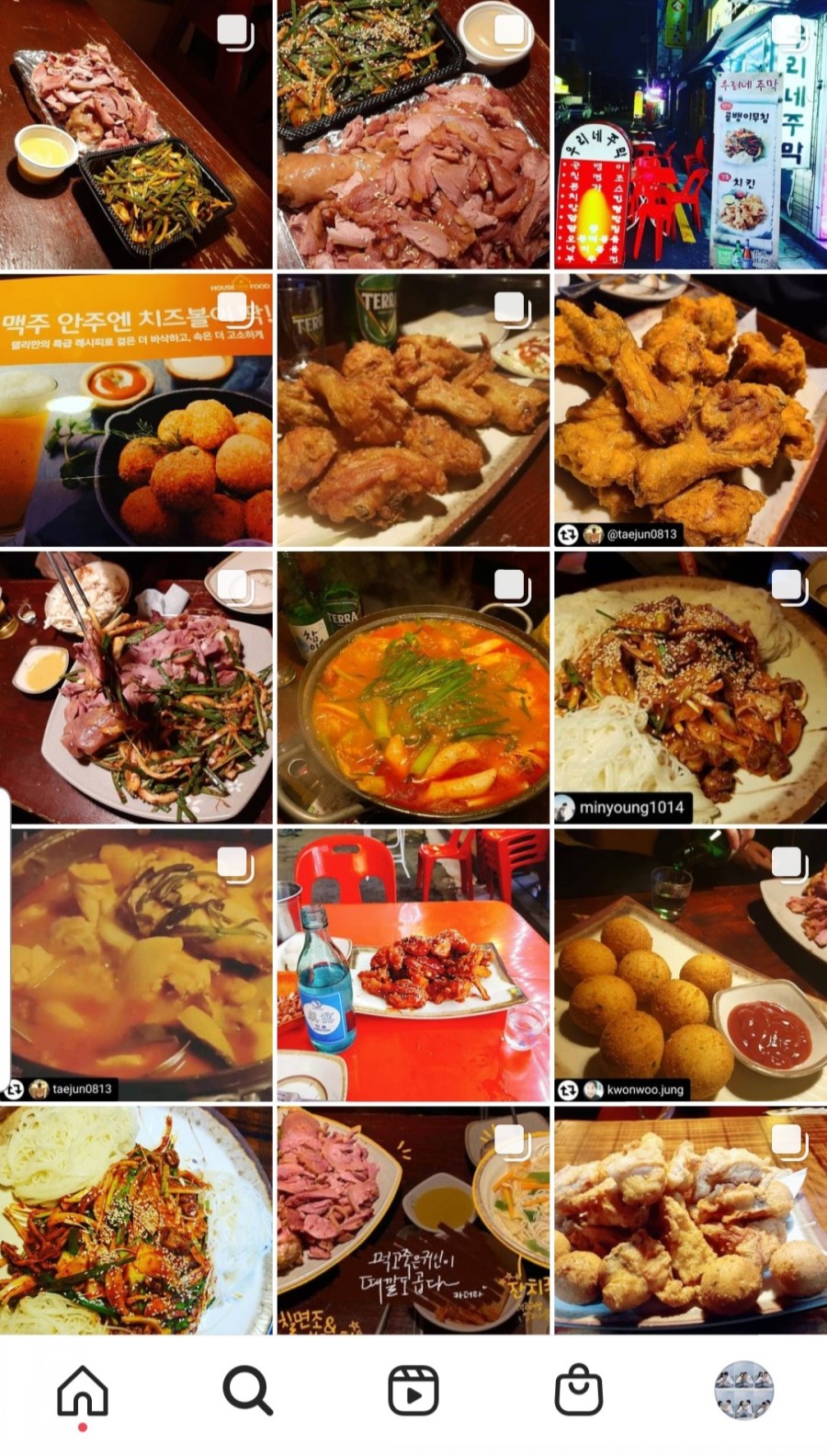Viewport: 827px width, 1456px height.
Task: Switch to the Reels tab
Action: pyautogui.click(x=413, y=1391)
